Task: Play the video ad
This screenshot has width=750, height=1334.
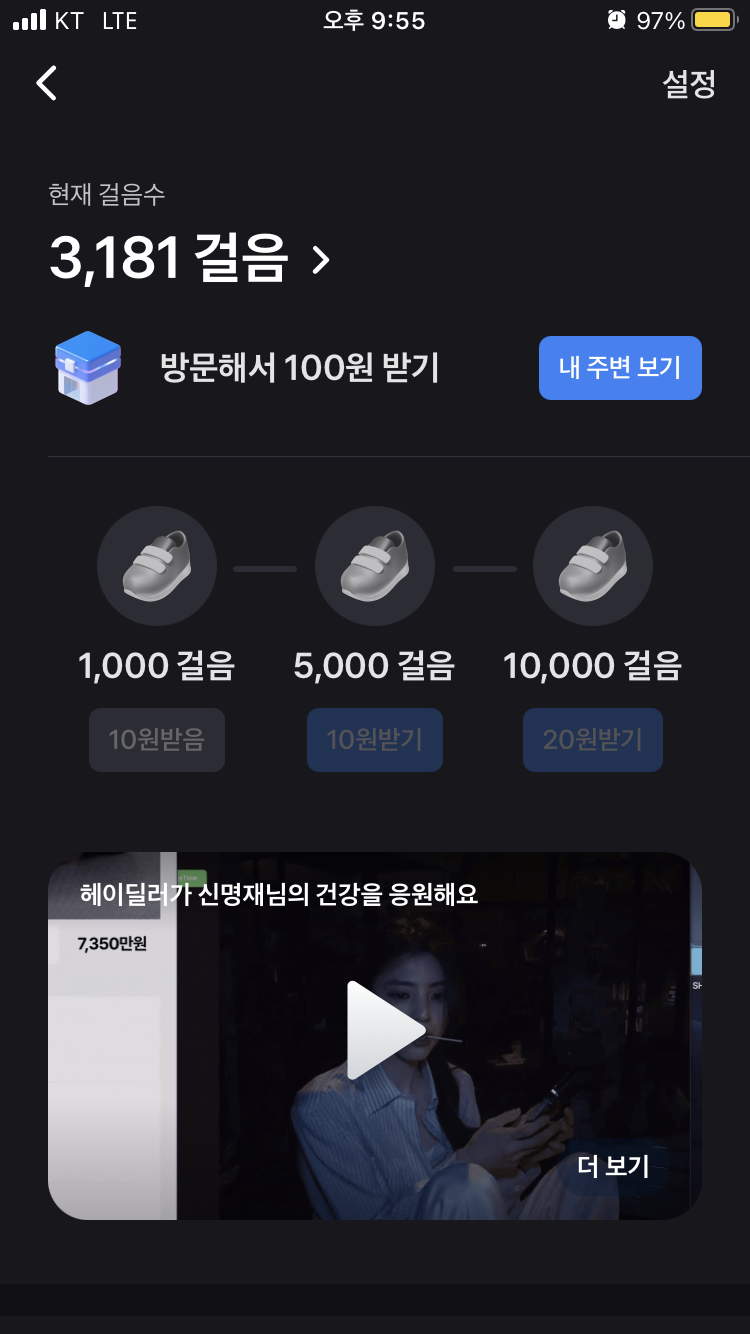Action: pos(385,1030)
